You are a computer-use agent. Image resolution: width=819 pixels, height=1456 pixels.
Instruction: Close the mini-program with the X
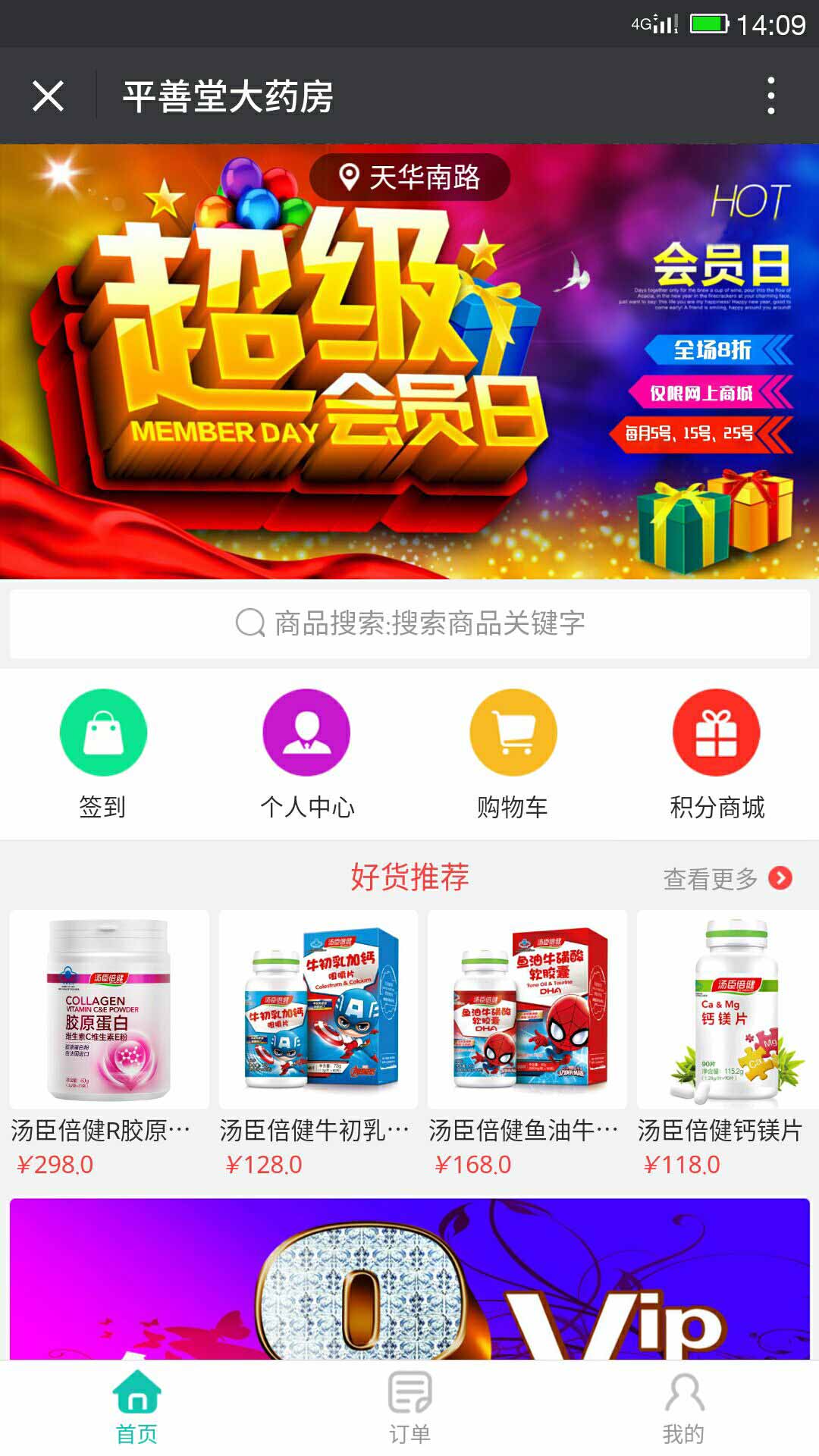point(48,95)
